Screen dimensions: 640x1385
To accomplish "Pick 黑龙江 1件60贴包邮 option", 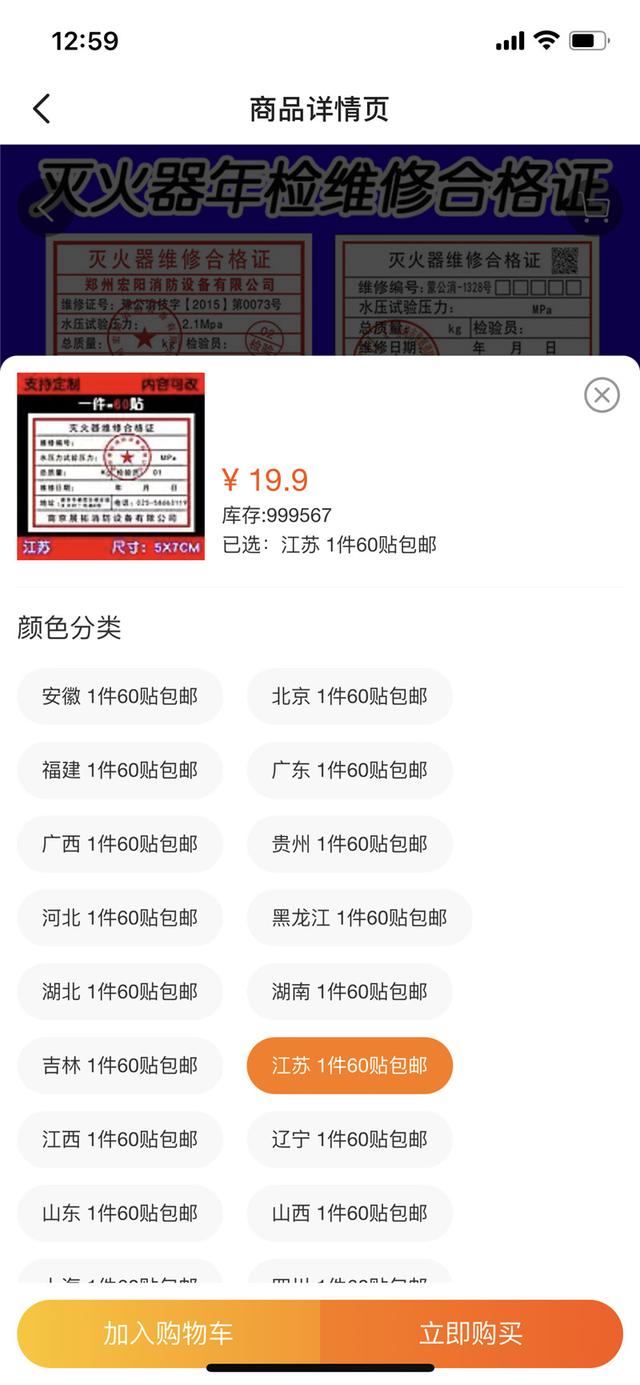I will 359,918.
